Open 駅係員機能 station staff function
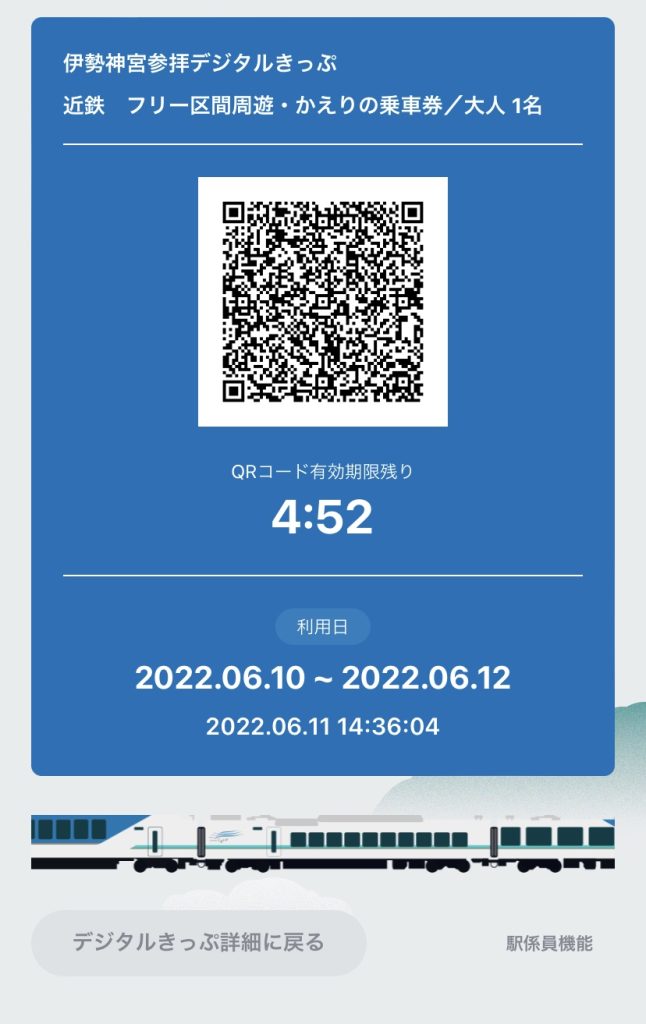The image size is (646, 1024). [549, 943]
